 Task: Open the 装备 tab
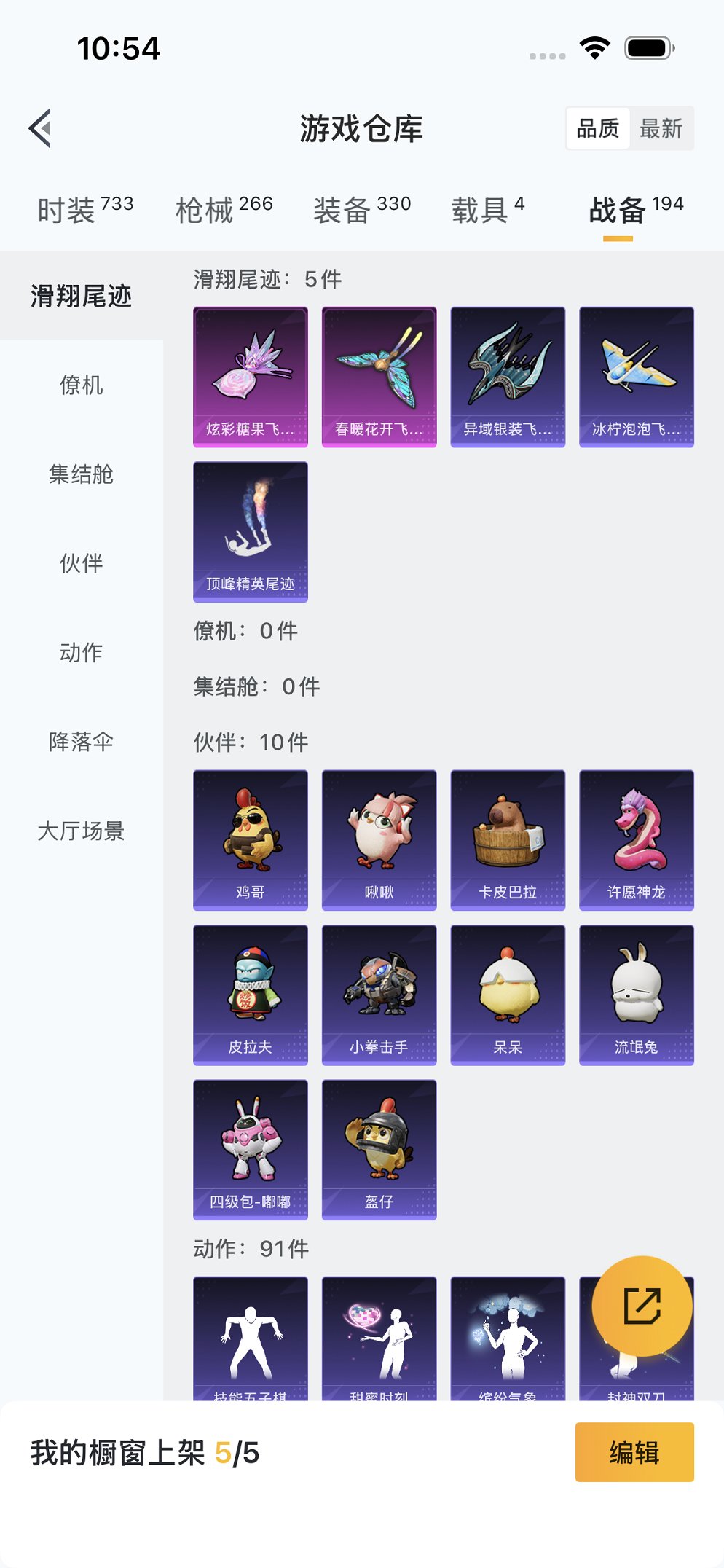click(362, 210)
